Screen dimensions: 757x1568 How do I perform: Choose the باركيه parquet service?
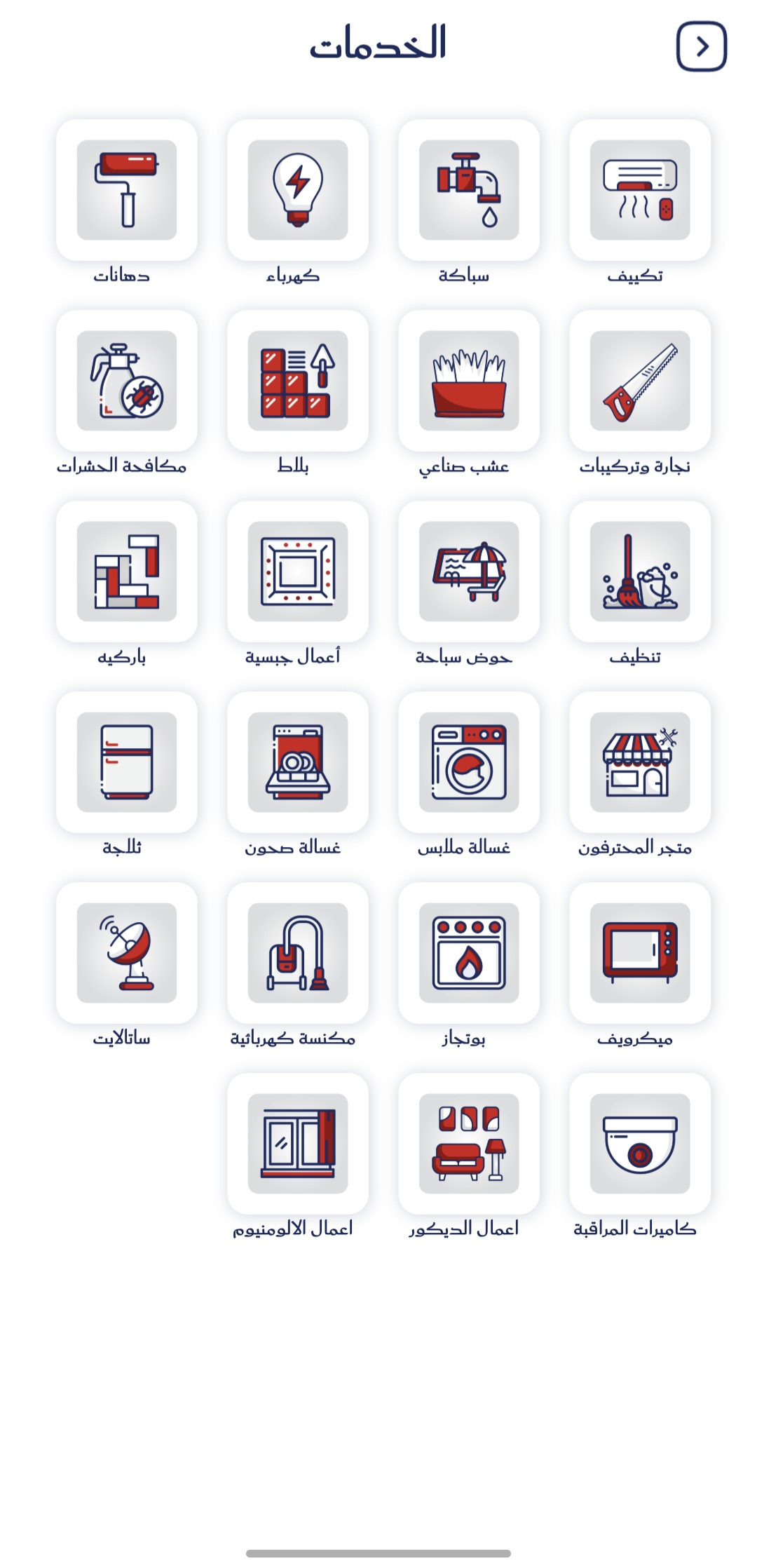pyautogui.click(x=126, y=572)
